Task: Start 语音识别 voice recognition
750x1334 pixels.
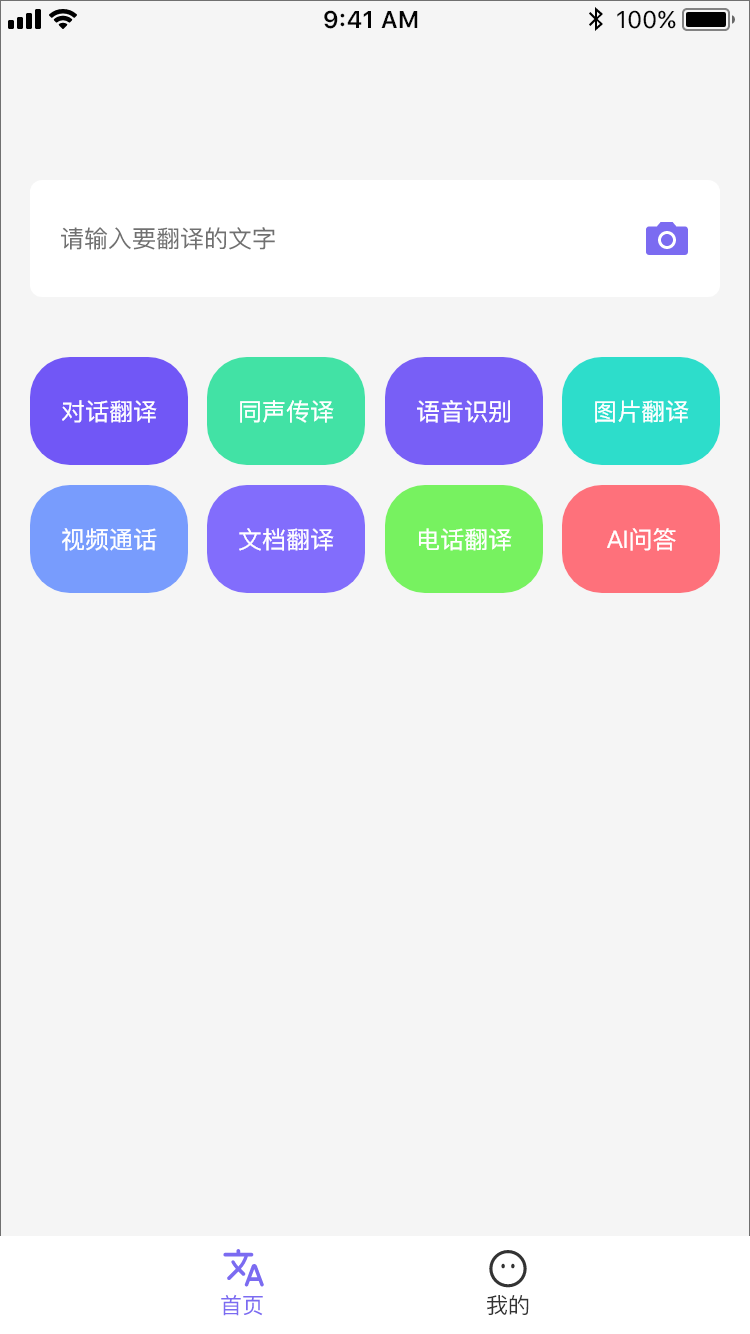Action: coord(463,411)
